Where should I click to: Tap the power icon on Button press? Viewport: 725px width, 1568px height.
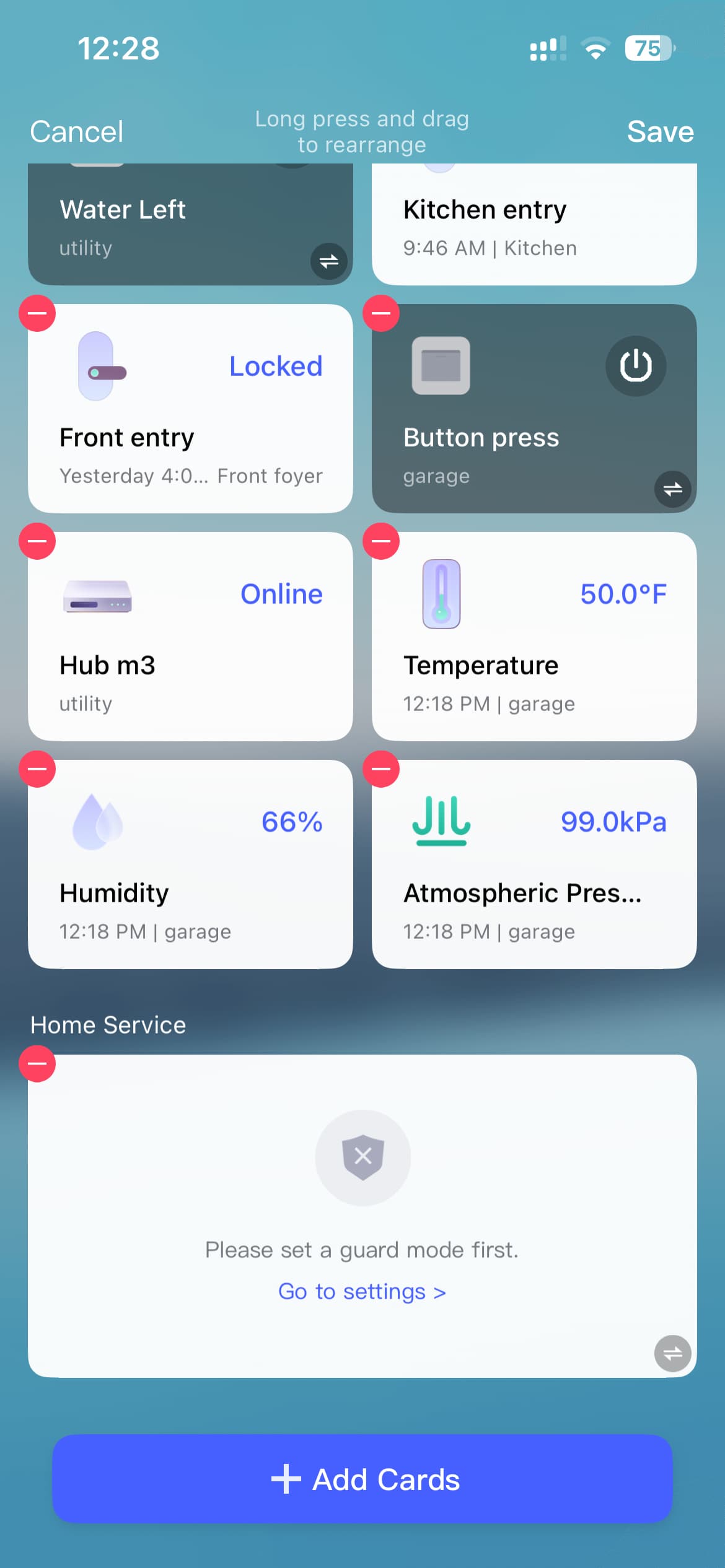(x=636, y=365)
